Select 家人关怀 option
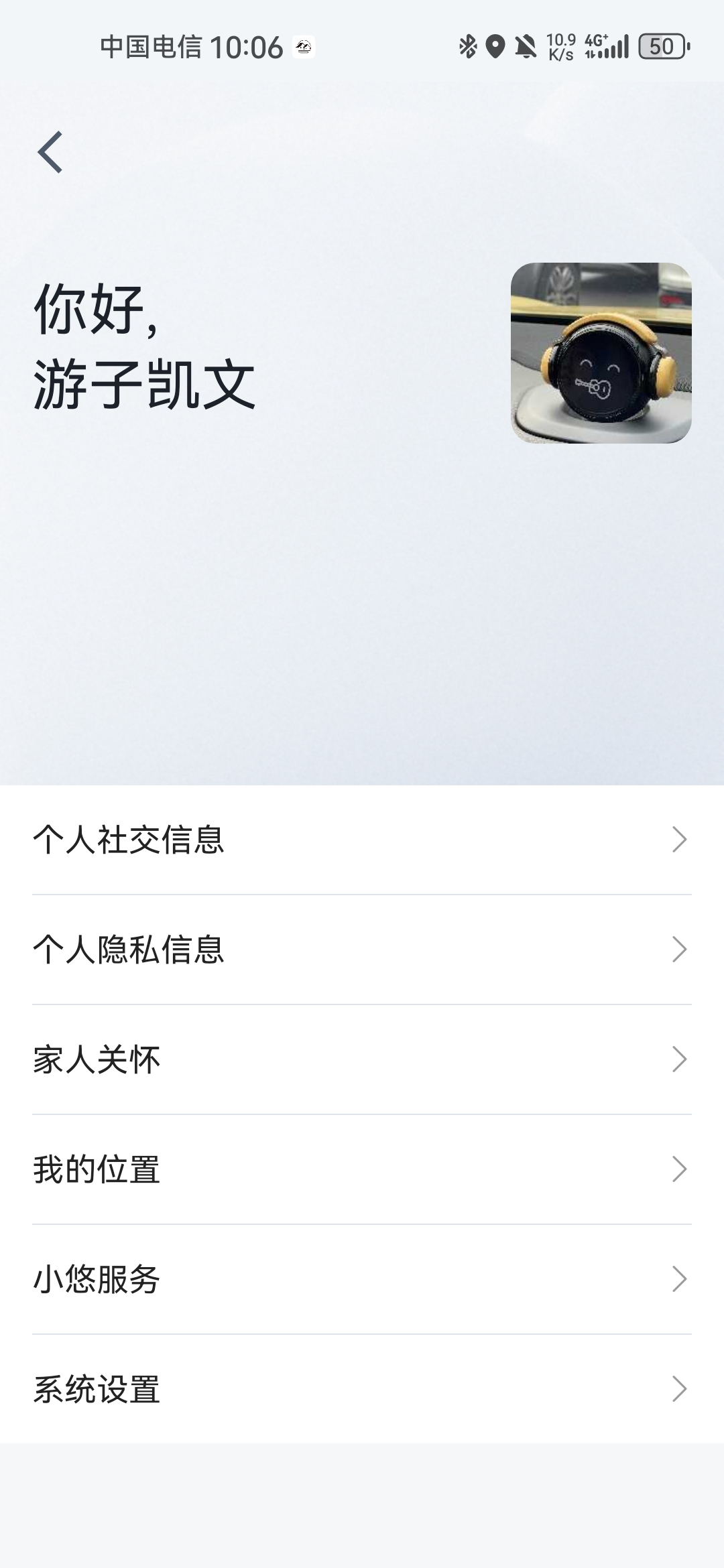Viewport: 724px width, 1568px height. [x=362, y=1059]
